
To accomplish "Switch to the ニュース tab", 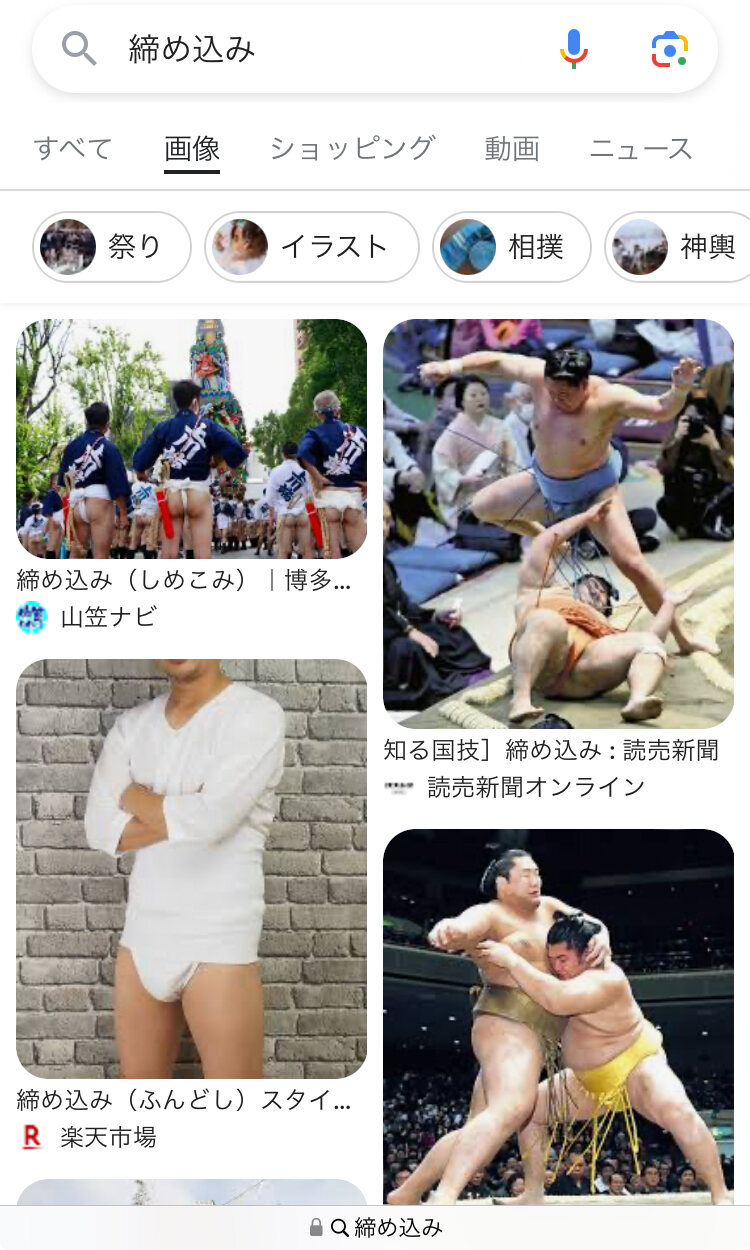I will (x=641, y=149).
